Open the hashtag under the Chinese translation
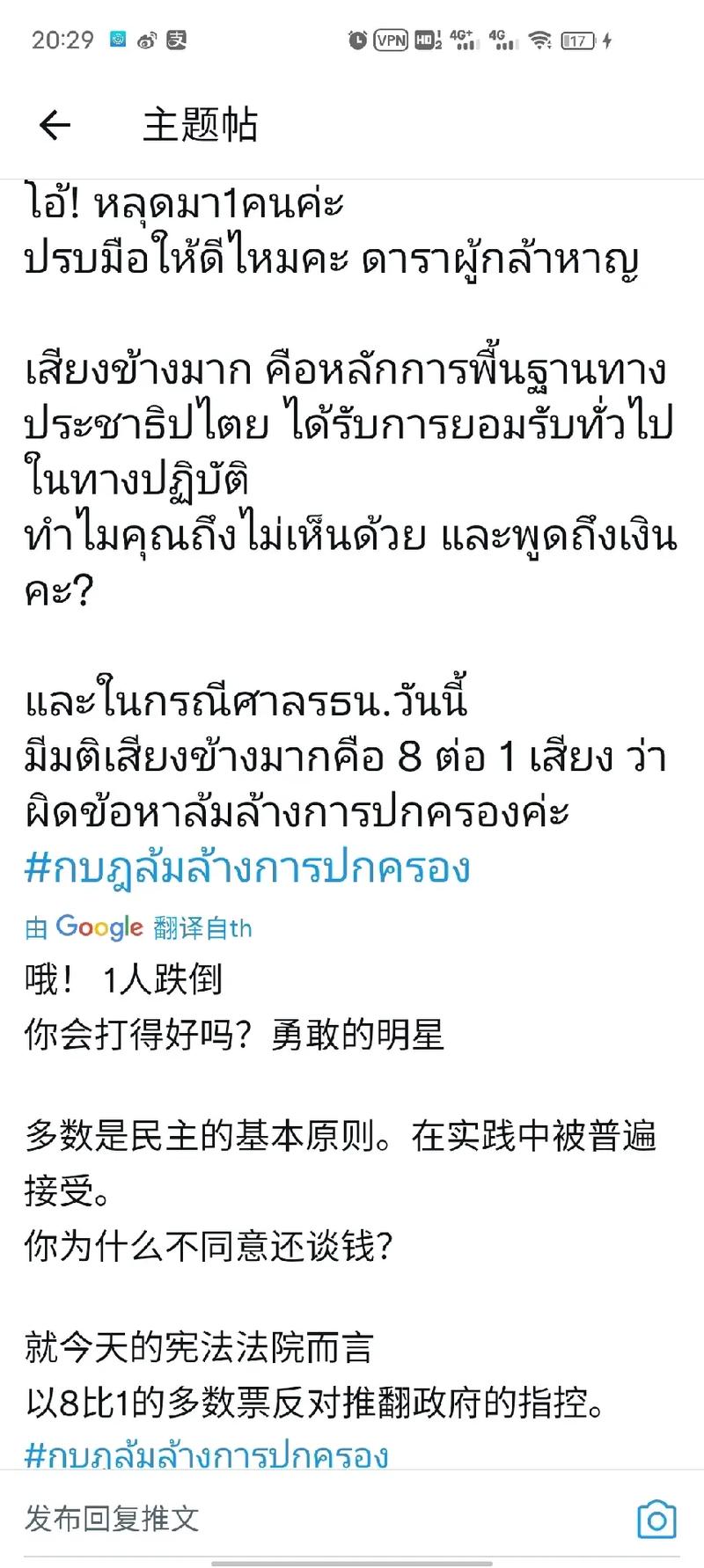The height and width of the screenshot is (1568, 704). [207, 1455]
